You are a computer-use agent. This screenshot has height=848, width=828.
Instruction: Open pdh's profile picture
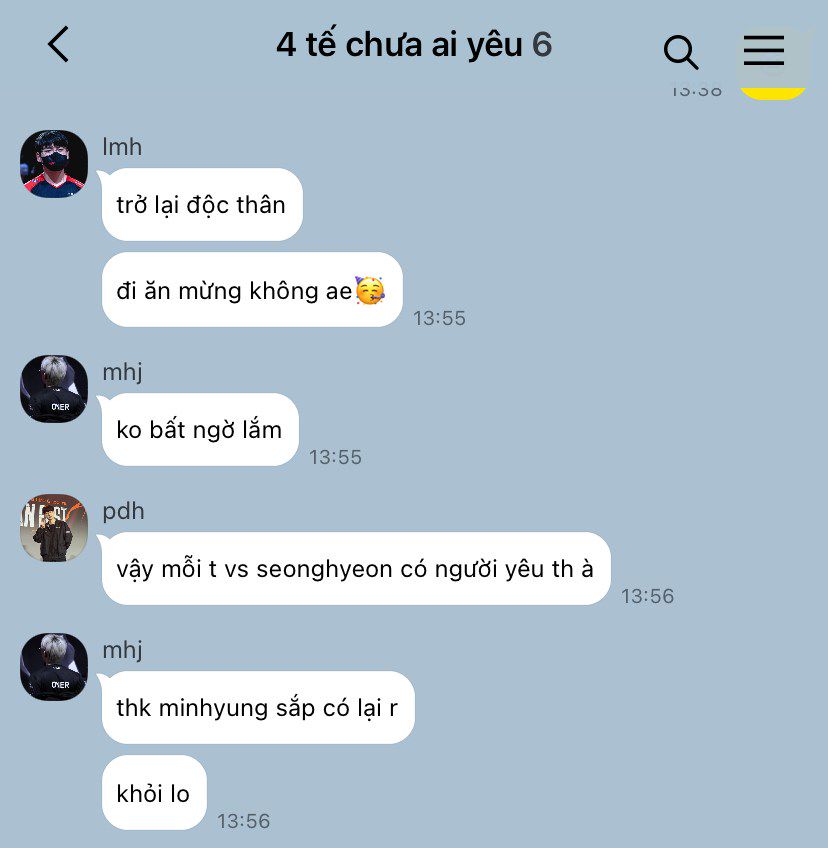(54, 527)
